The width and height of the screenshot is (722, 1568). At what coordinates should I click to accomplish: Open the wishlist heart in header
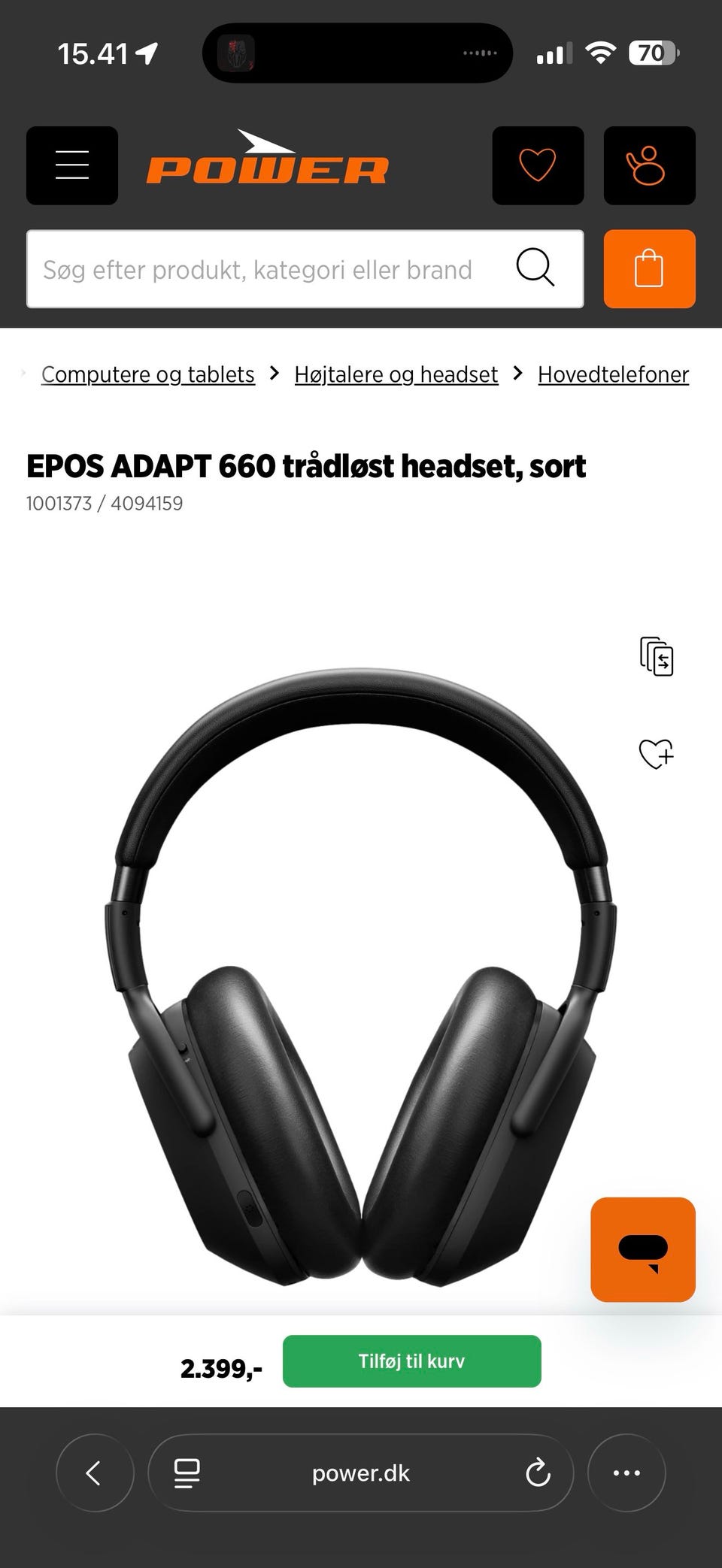click(x=538, y=165)
